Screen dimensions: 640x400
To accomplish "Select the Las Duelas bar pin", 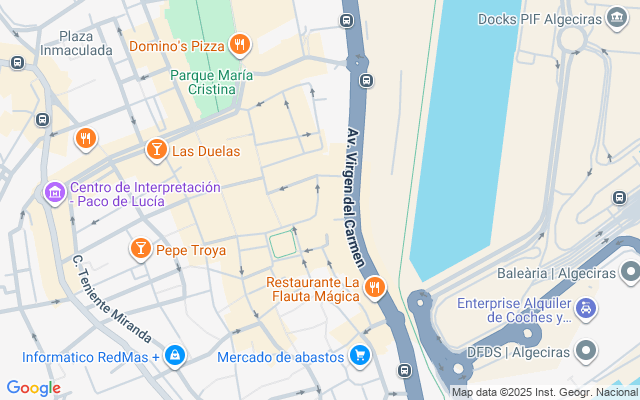I will pyautogui.click(x=156, y=151).
